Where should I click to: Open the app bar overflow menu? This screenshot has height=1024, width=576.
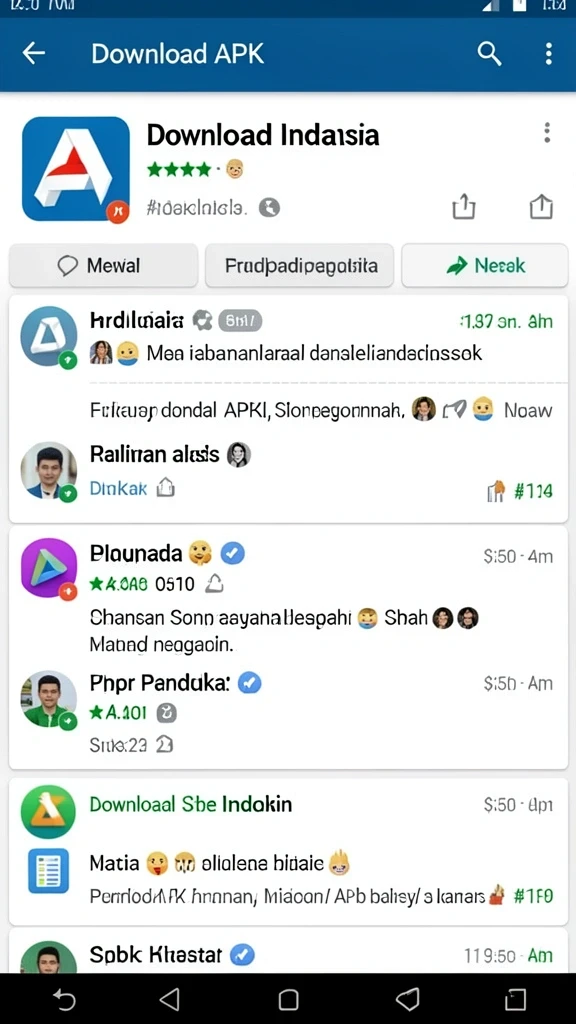coord(549,54)
